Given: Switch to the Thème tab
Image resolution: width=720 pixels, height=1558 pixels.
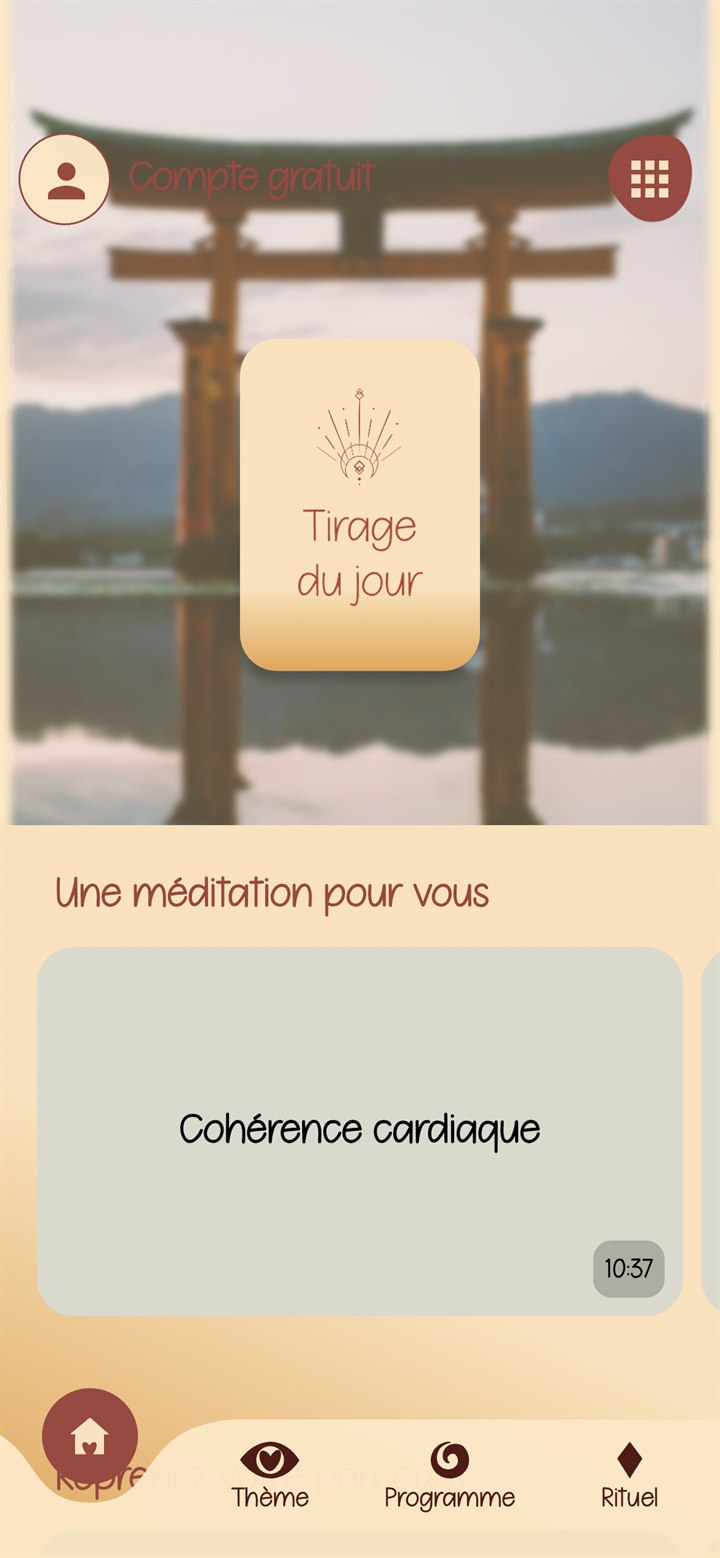Looking at the screenshot, I should click(x=270, y=1475).
